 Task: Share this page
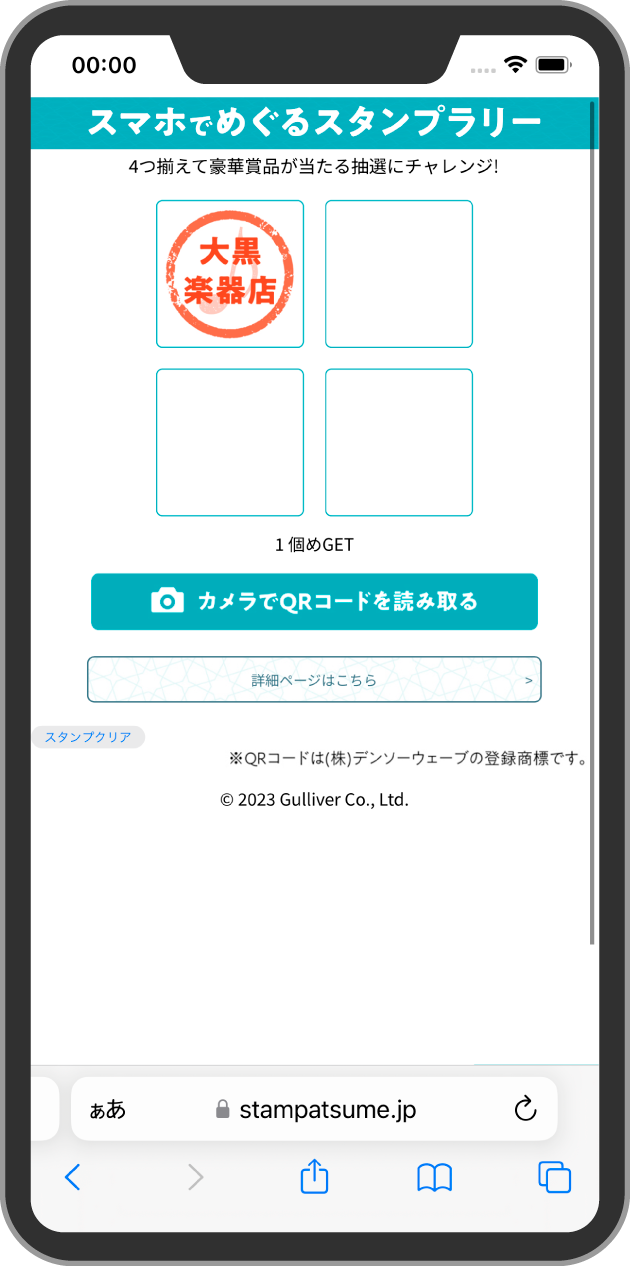click(x=314, y=1176)
